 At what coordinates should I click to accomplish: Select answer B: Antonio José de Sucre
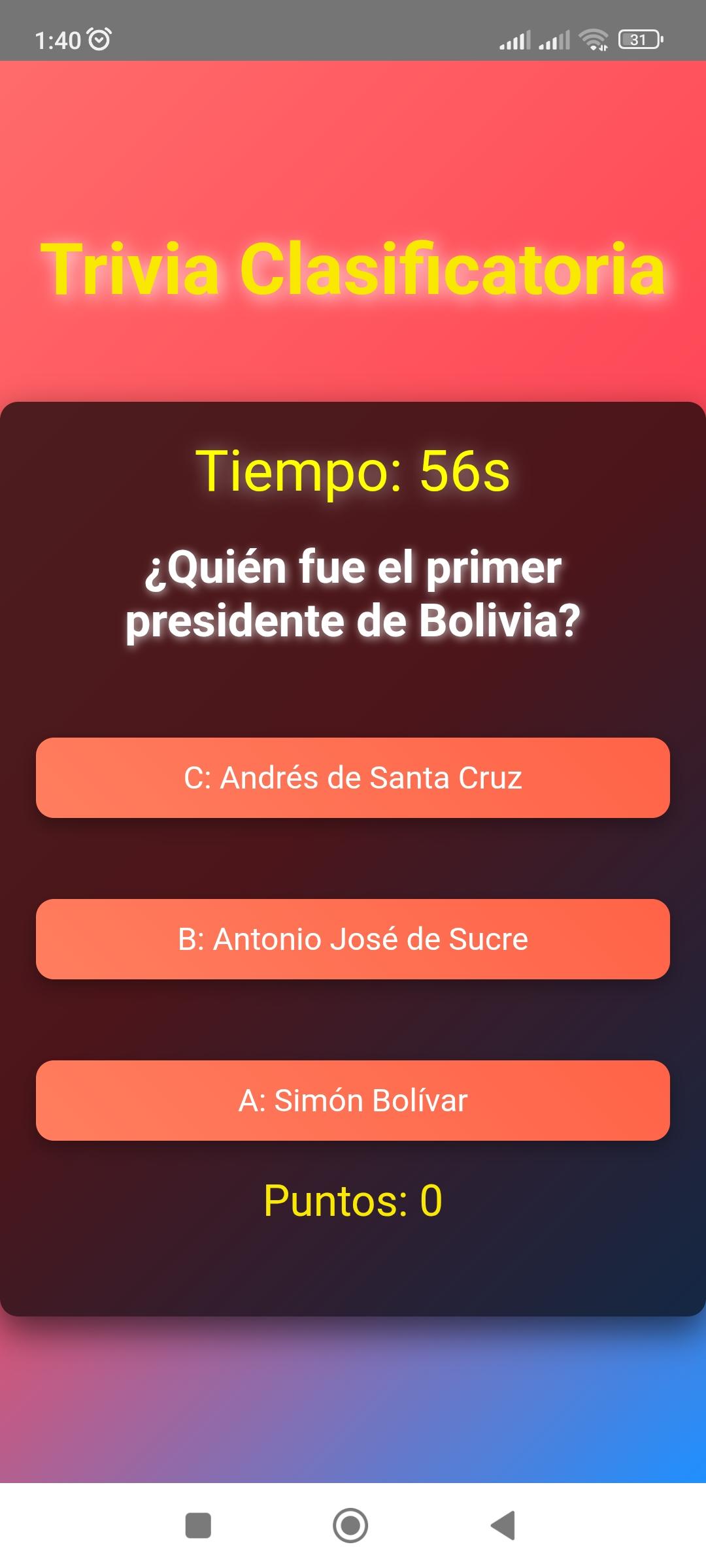tap(353, 939)
